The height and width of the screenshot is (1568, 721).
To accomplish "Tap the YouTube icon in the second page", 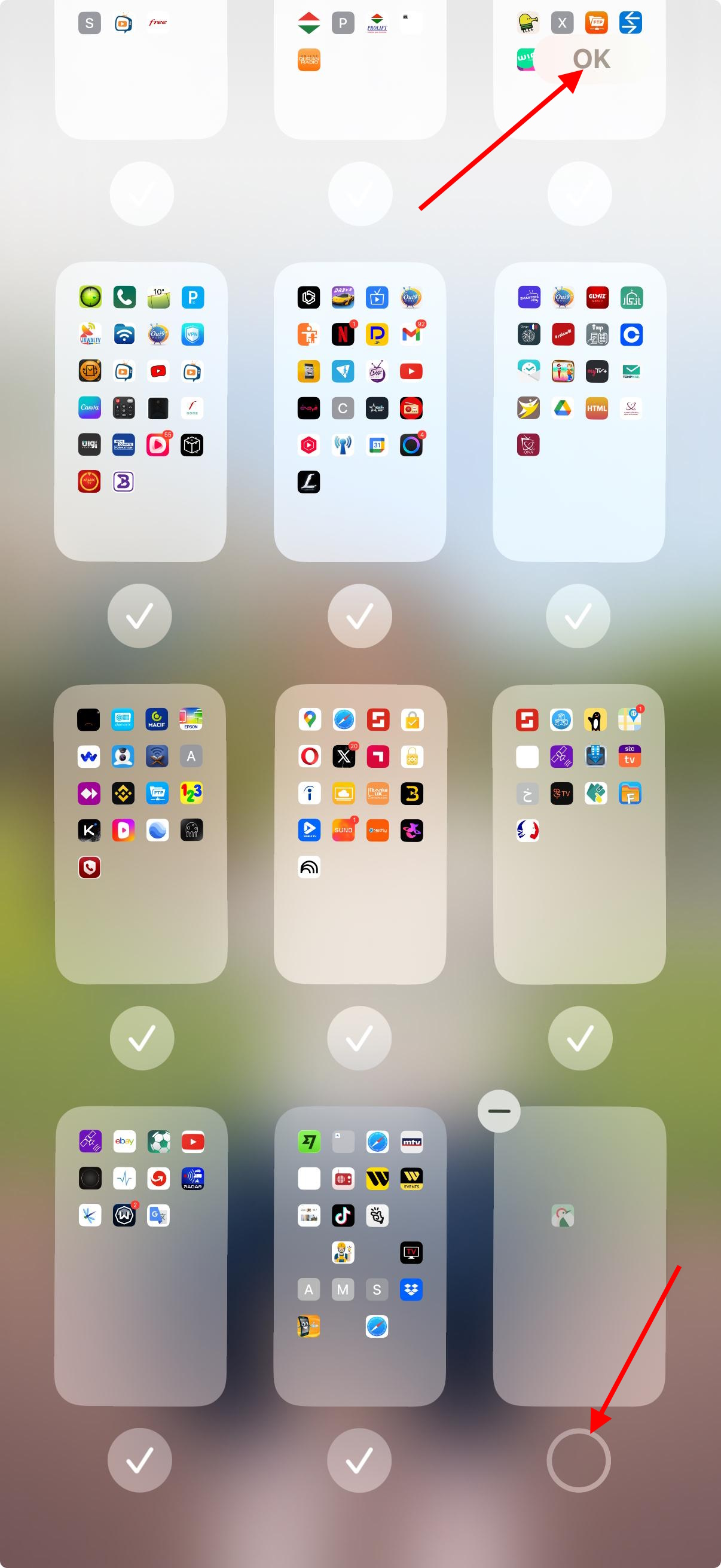I will click(x=411, y=371).
